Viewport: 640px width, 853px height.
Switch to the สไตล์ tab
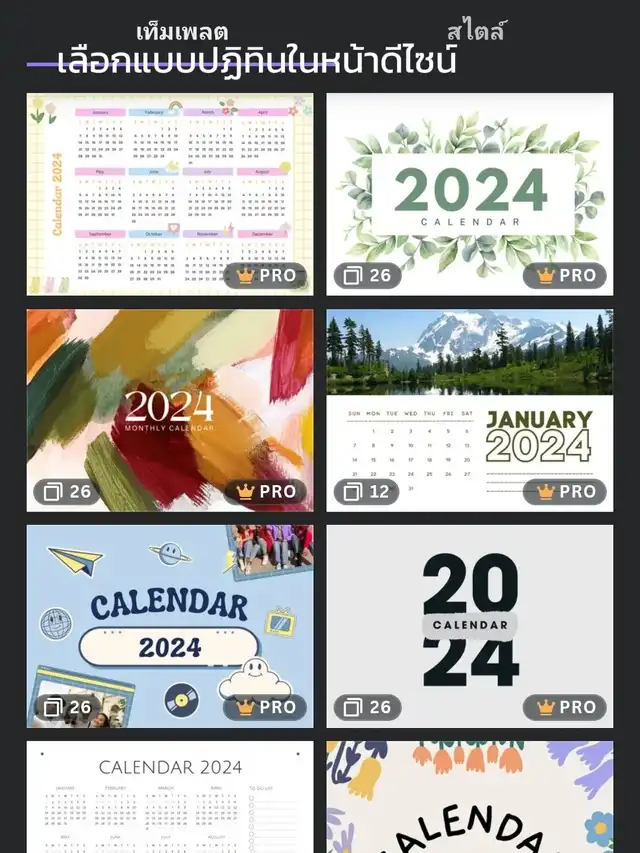(x=476, y=31)
